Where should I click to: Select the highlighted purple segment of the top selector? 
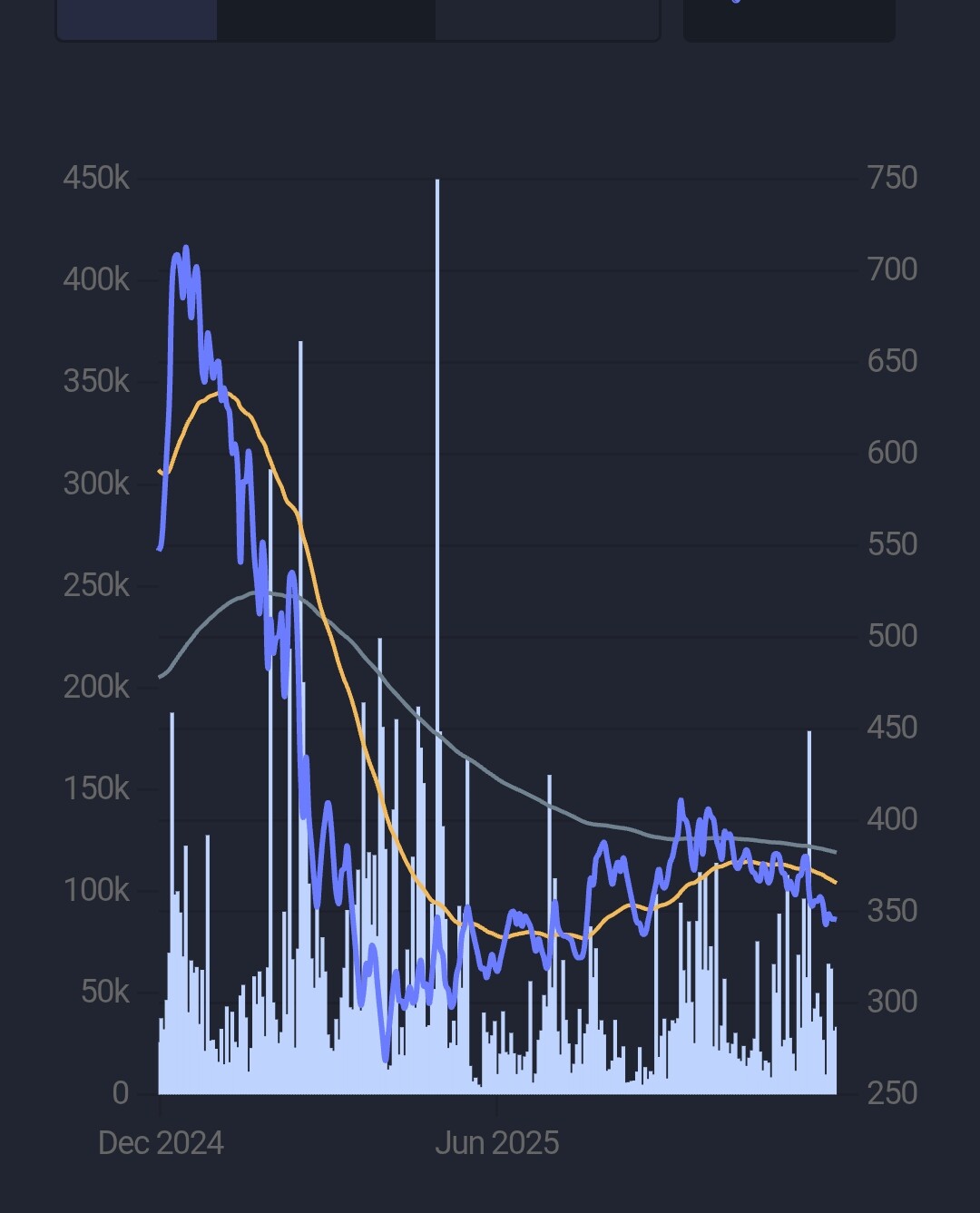coord(137,19)
